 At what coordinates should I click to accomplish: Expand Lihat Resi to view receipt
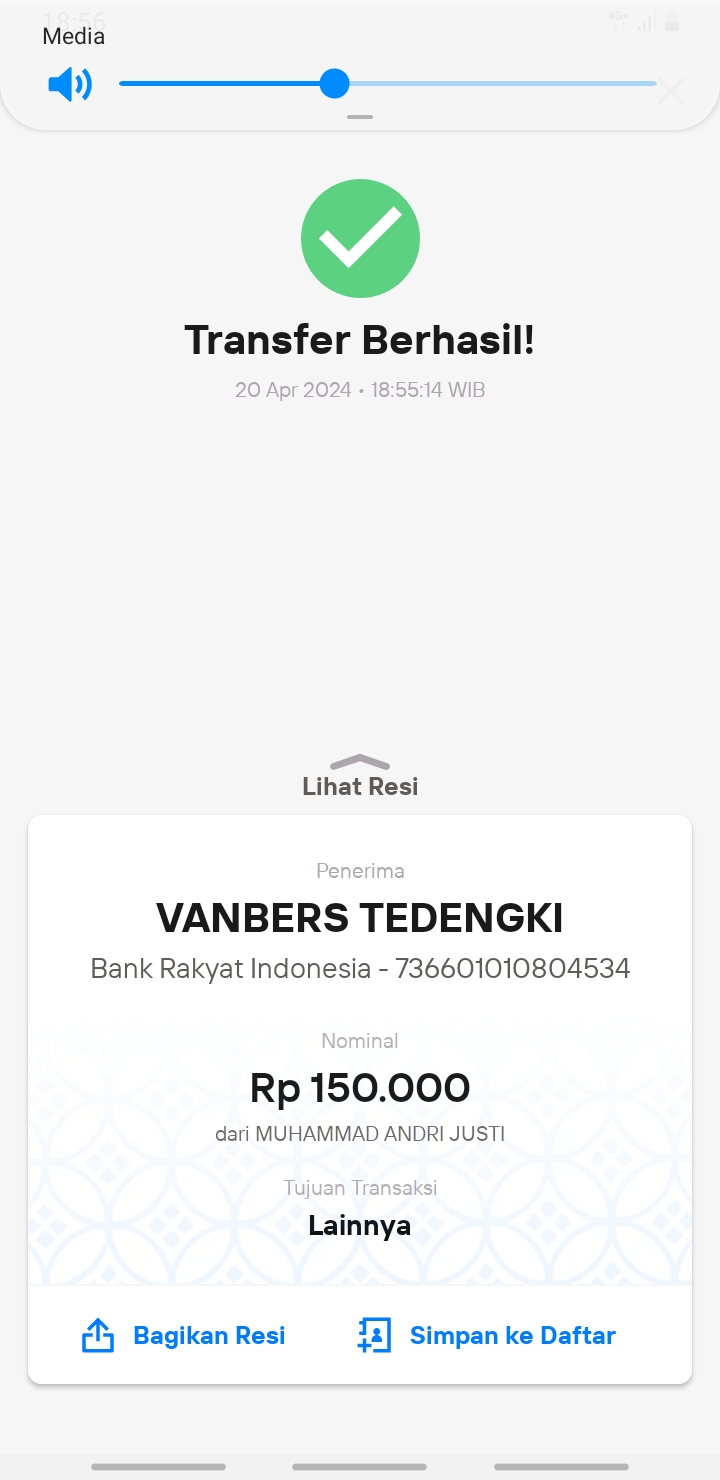[x=360, y=776]
